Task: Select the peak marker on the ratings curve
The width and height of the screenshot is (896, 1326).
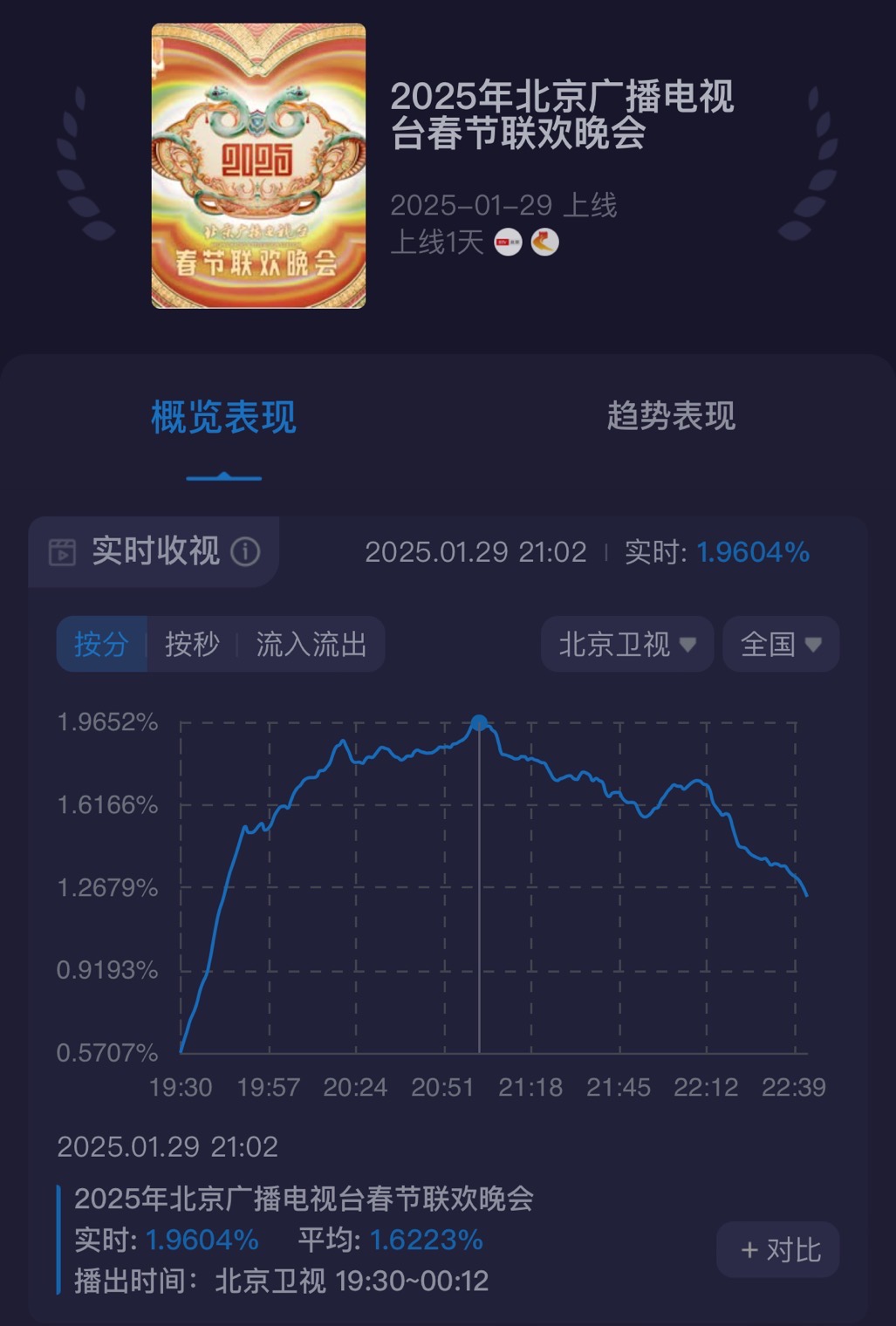Action: click(x=481, y=720)
